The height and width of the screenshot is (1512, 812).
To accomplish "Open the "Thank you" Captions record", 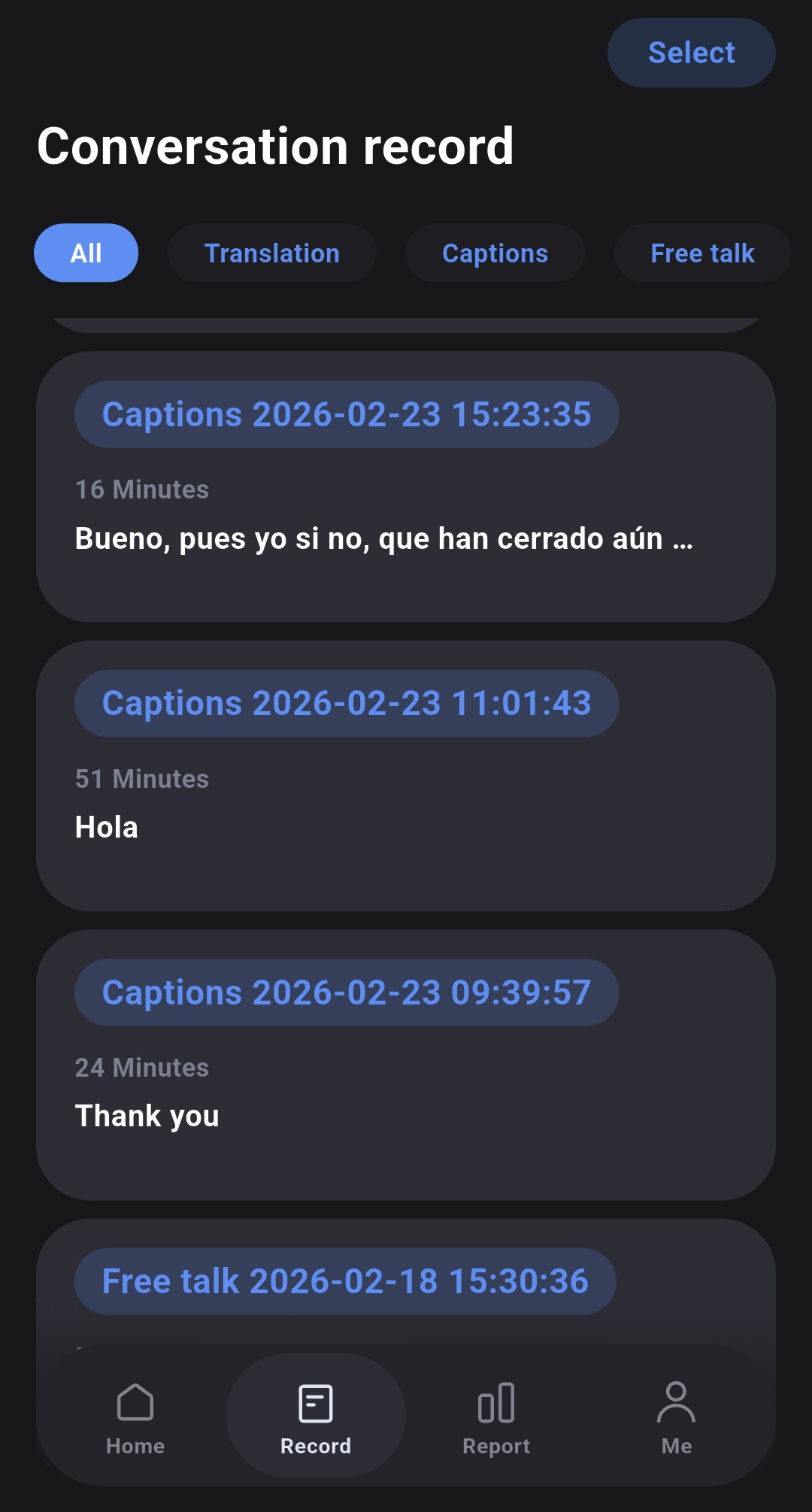I will pos(406,1065).
